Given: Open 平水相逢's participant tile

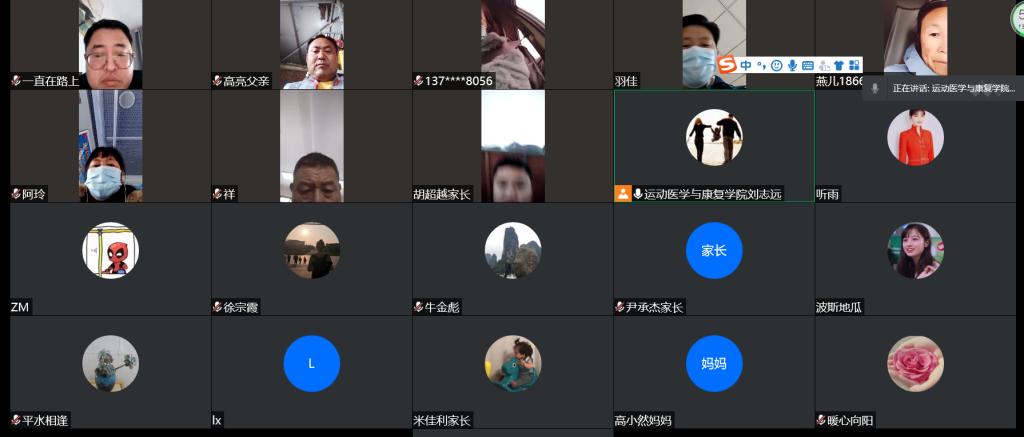Looking at the screenshot, I should pyautogui.click(x=110, y=365).
